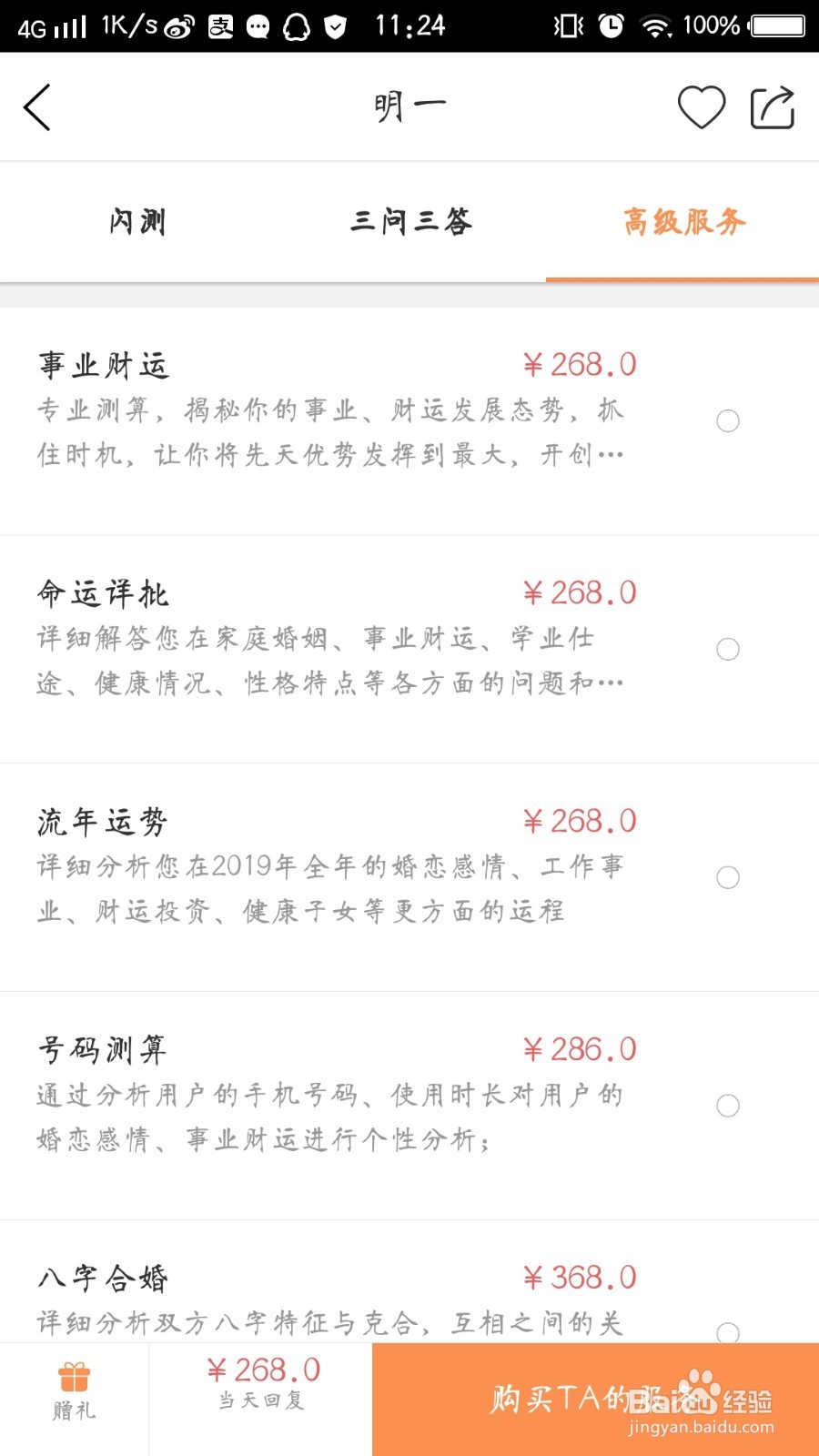Tap the 赠礼 gift button
The height and width of the screenshot is (1456, 819).
pyautogui.click(x=74, y=1392)
